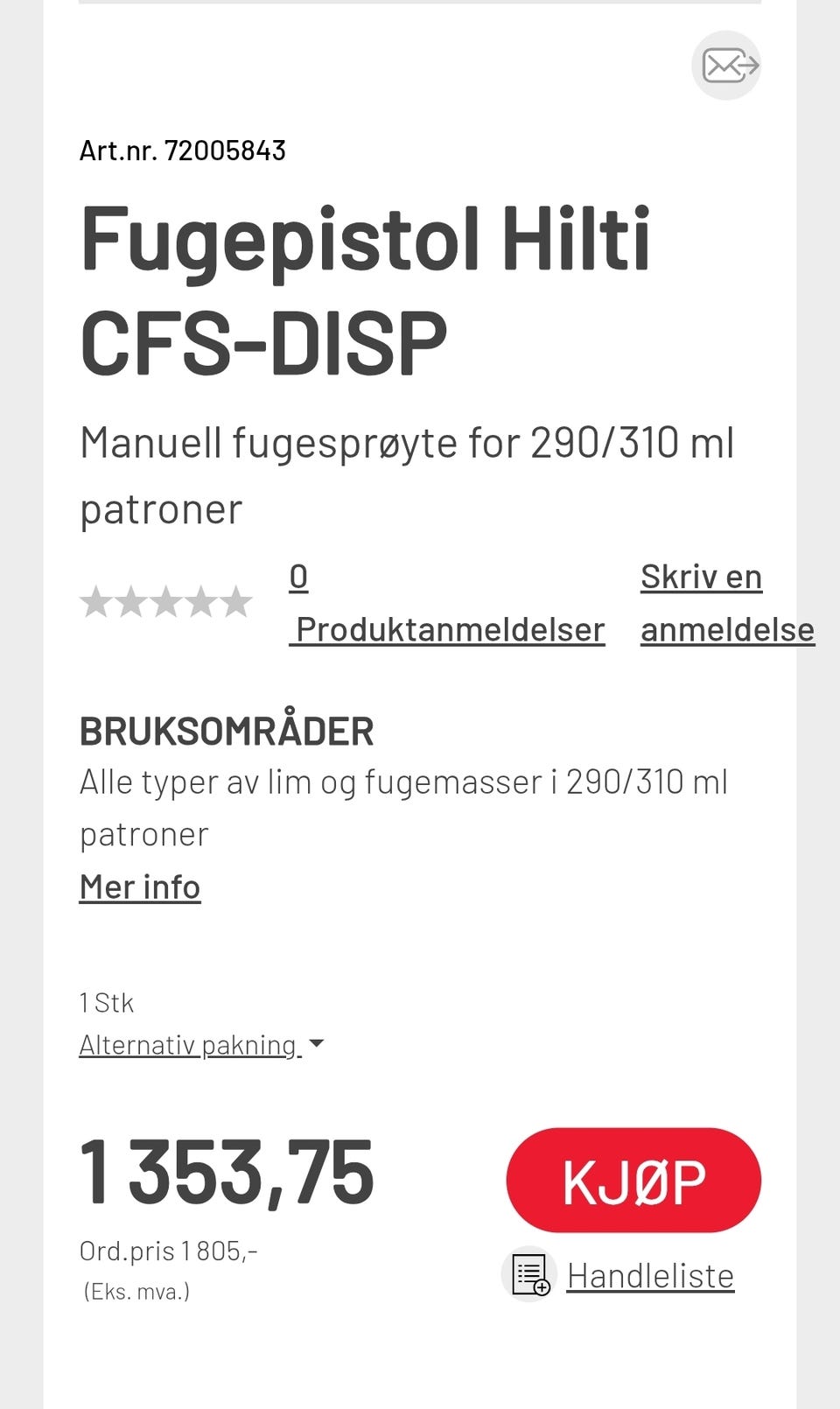Add the product to Handleliste
Viewport: 840px width, 1409px height.
point(649,1275)
